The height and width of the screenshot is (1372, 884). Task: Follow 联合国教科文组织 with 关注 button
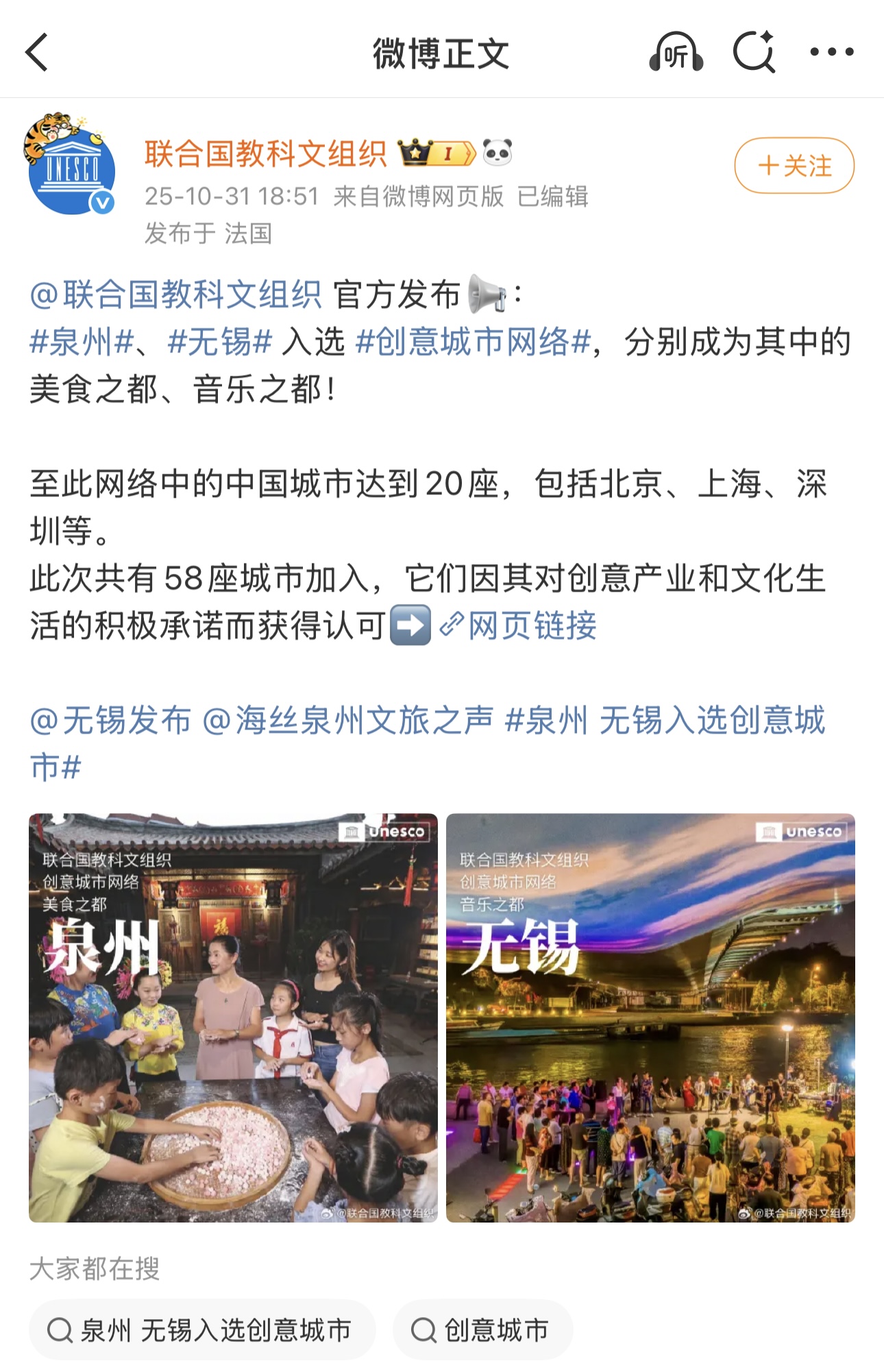tap(794, 166)
